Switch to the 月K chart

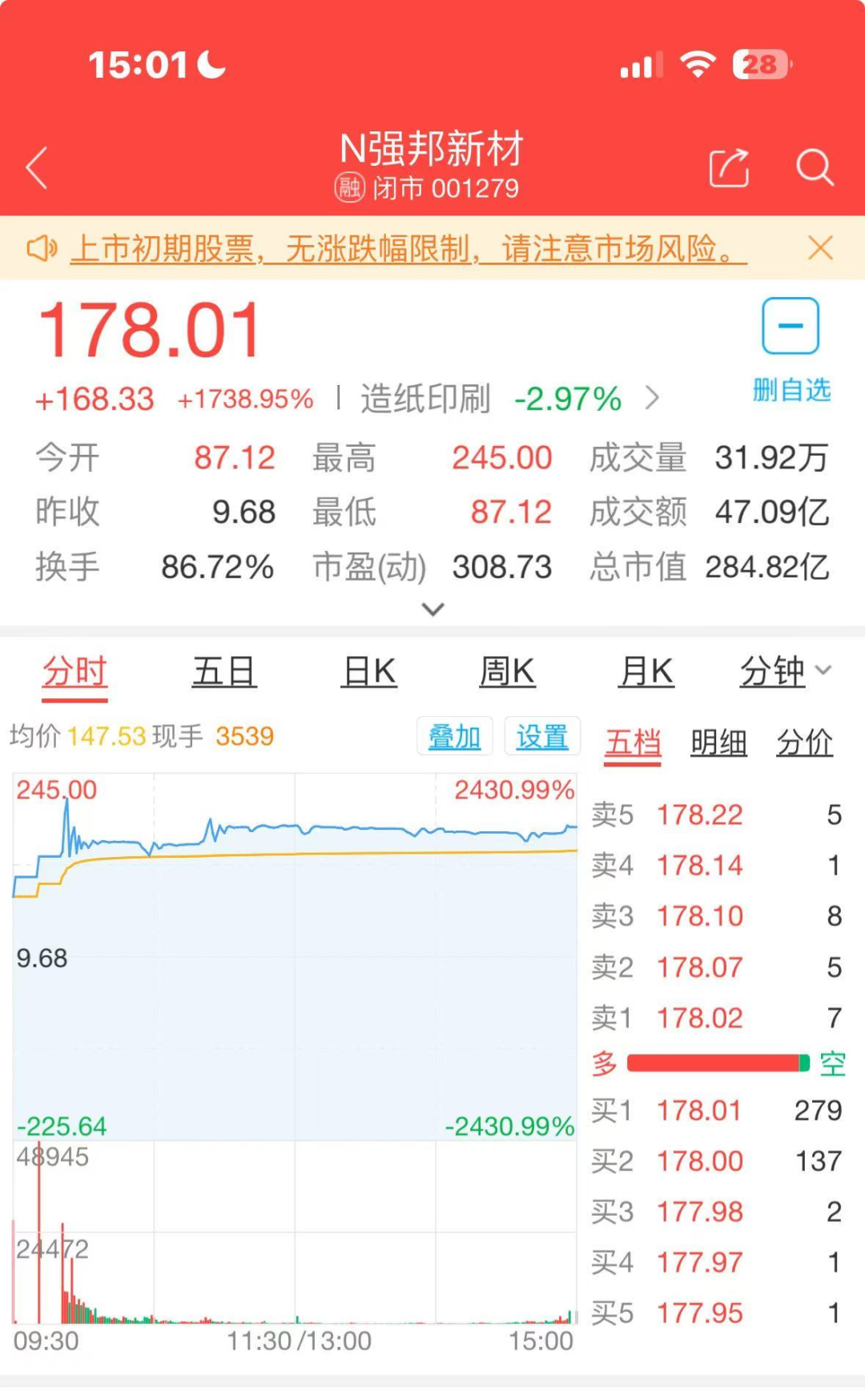[x=647, y=672]
